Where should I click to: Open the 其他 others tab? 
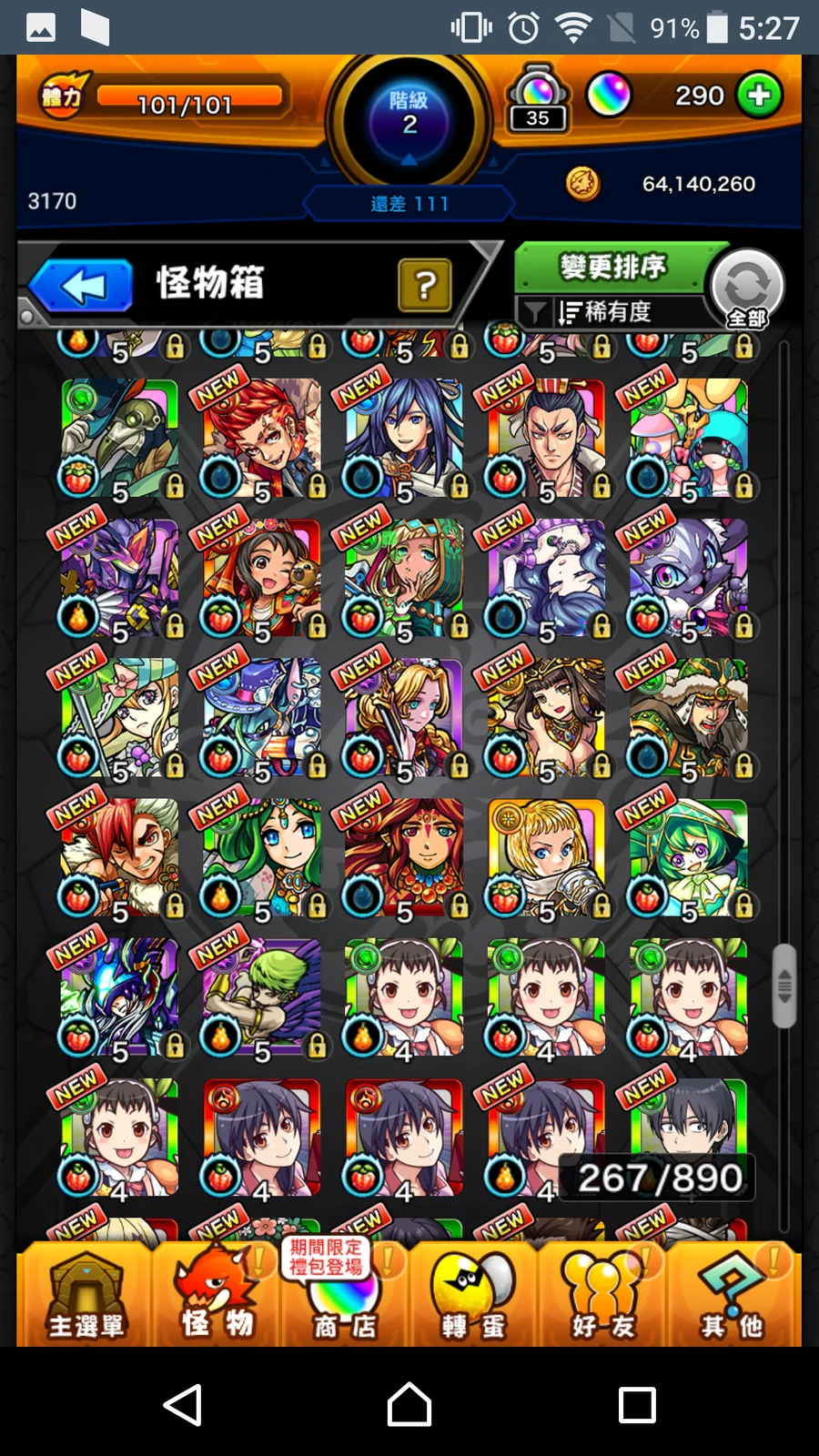(x=733, y=1297)
